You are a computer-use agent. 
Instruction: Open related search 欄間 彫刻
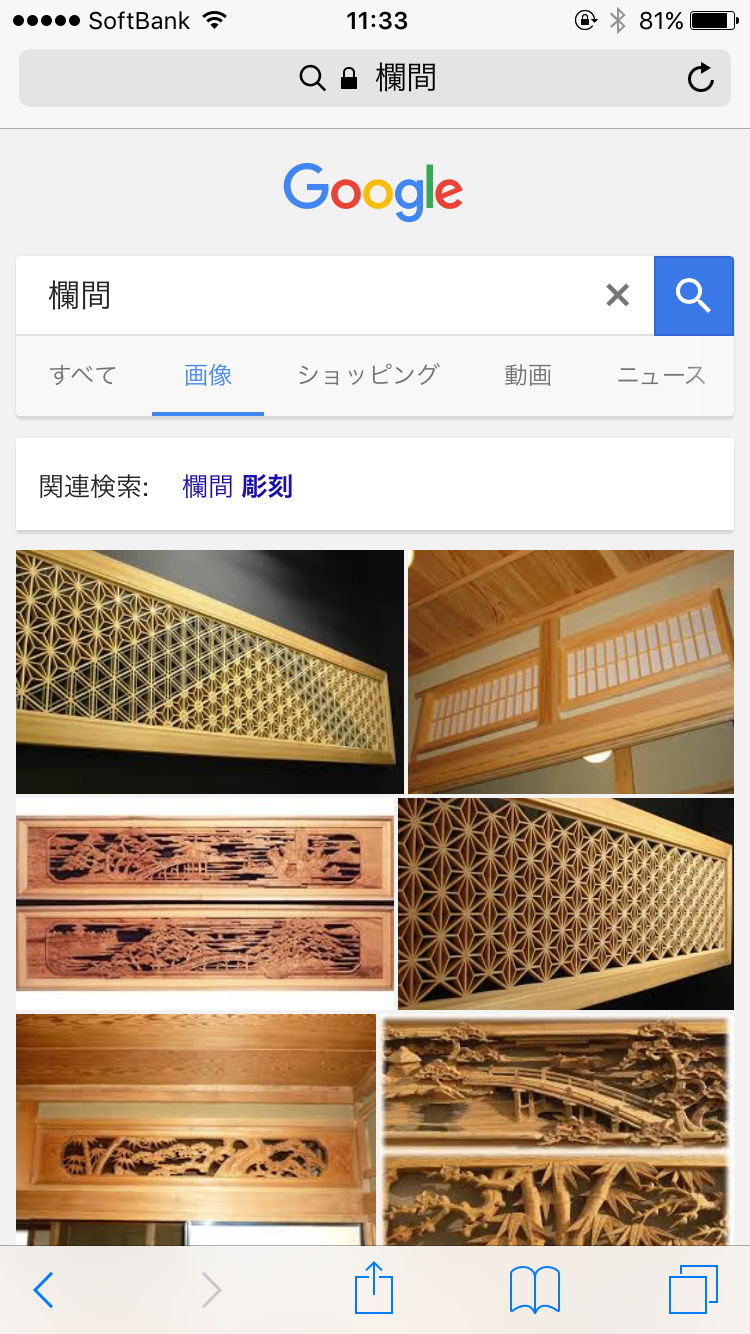pyautogui.click(x=238, y=487)
